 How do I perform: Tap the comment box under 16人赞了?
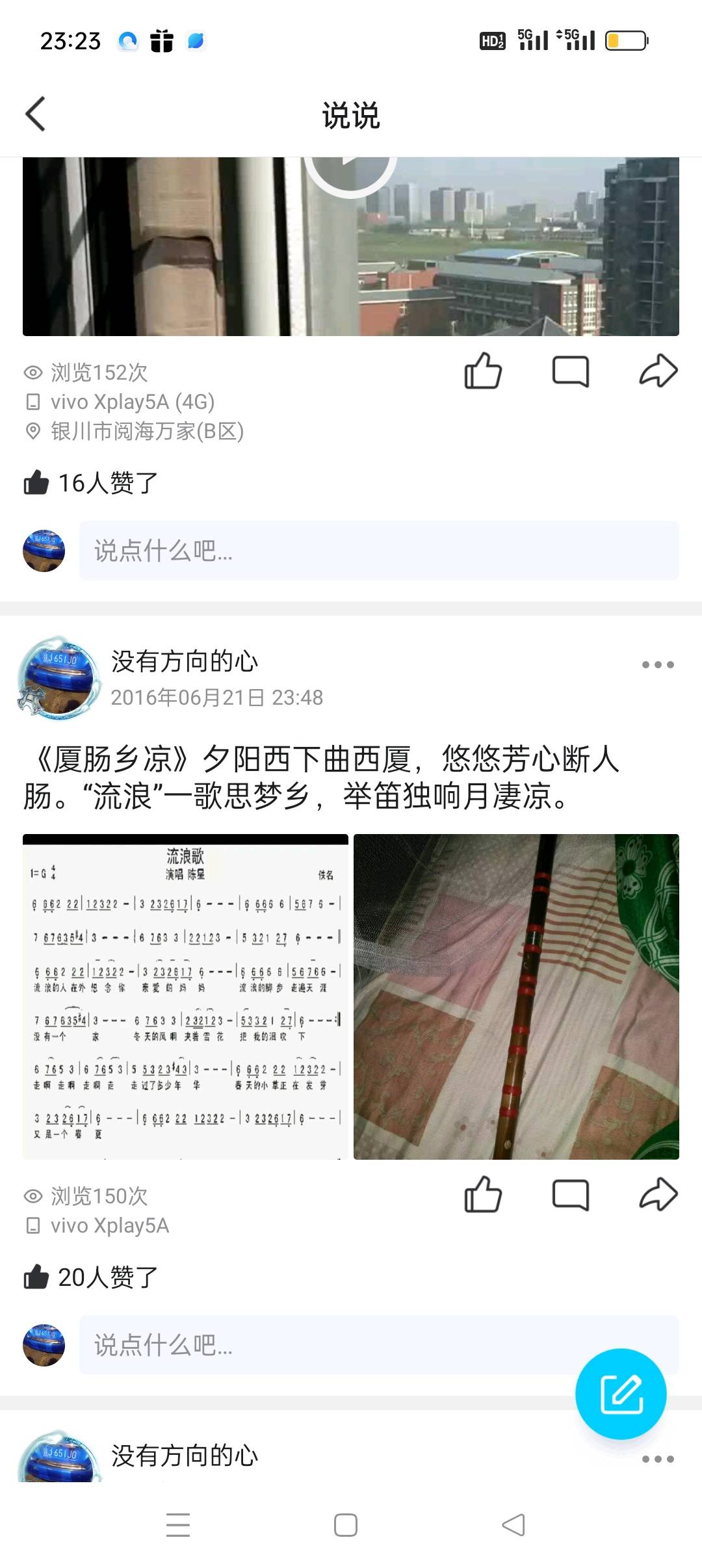tap(379, 551)
